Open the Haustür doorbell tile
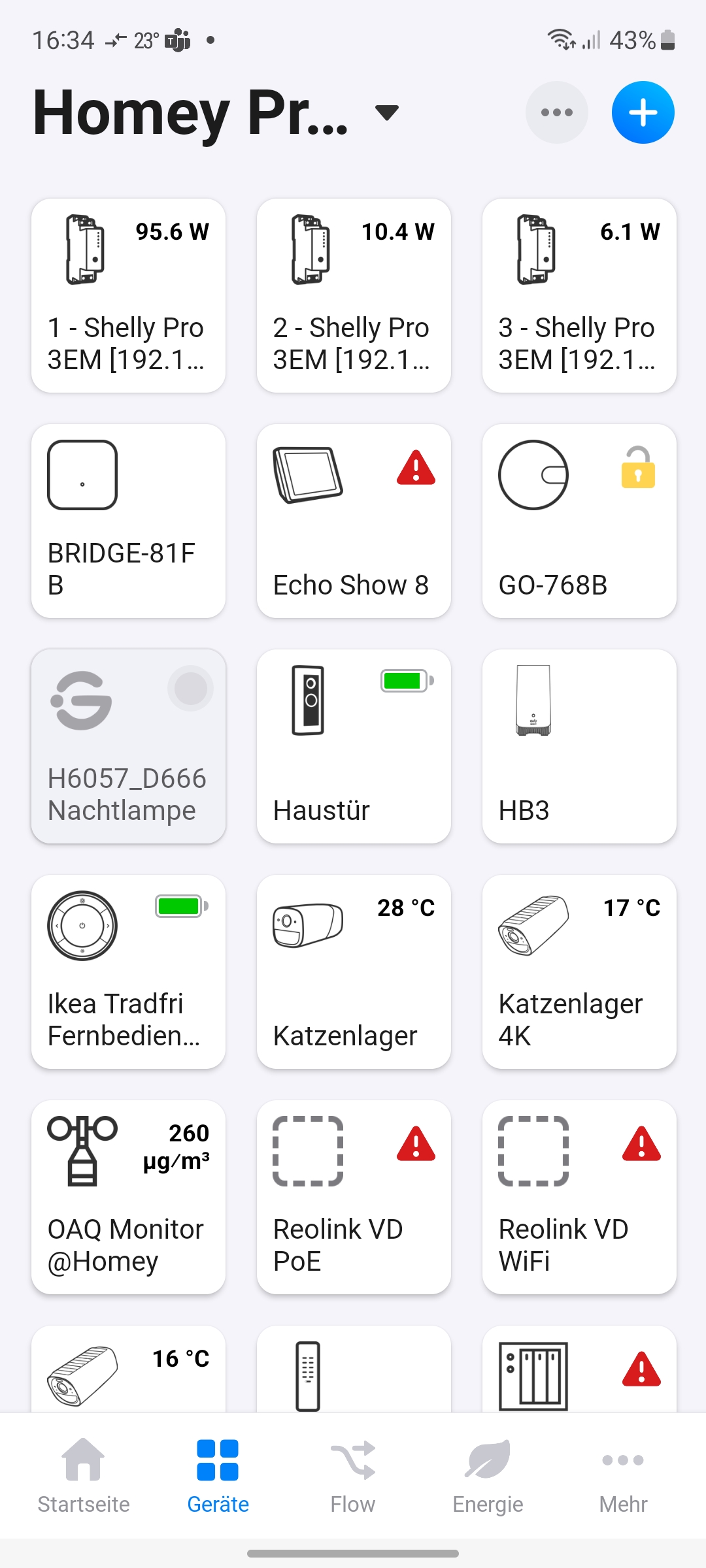This screenshot has height=1568, width=706. click(x=354, y=747)
